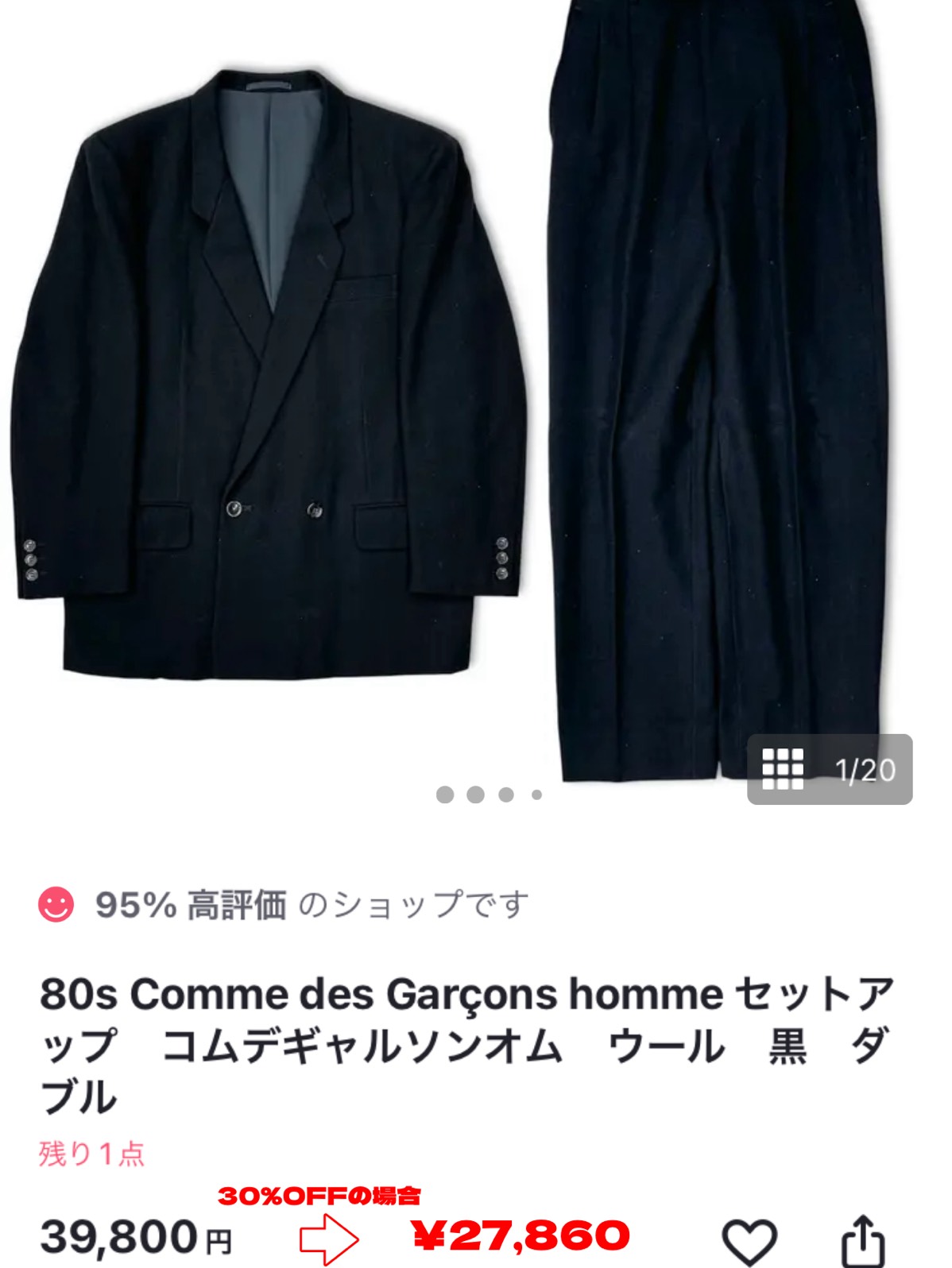The width and height of the screenshot is (952, 1268).
Task: Open the photo grid view showing 1/20
Action: [x=829, y=769]
